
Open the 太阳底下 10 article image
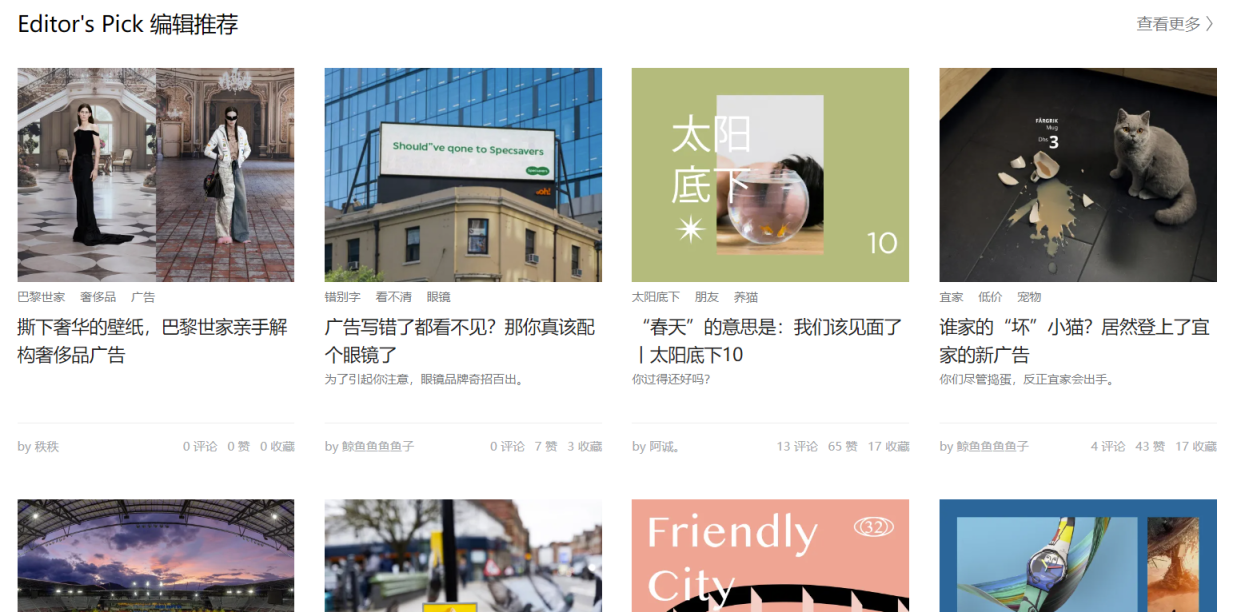770,175
